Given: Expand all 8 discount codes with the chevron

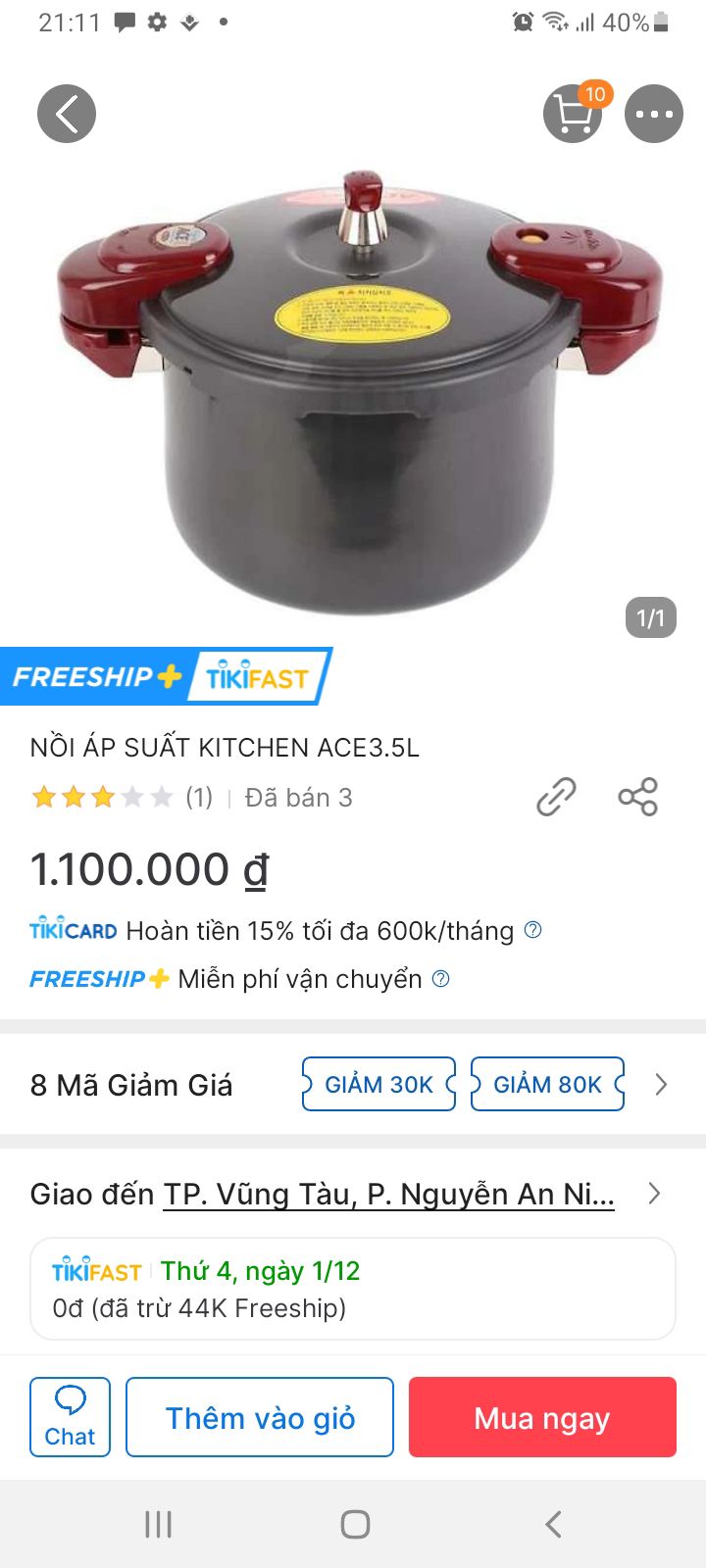Looking at the screenshot, I should point(660,1085).
